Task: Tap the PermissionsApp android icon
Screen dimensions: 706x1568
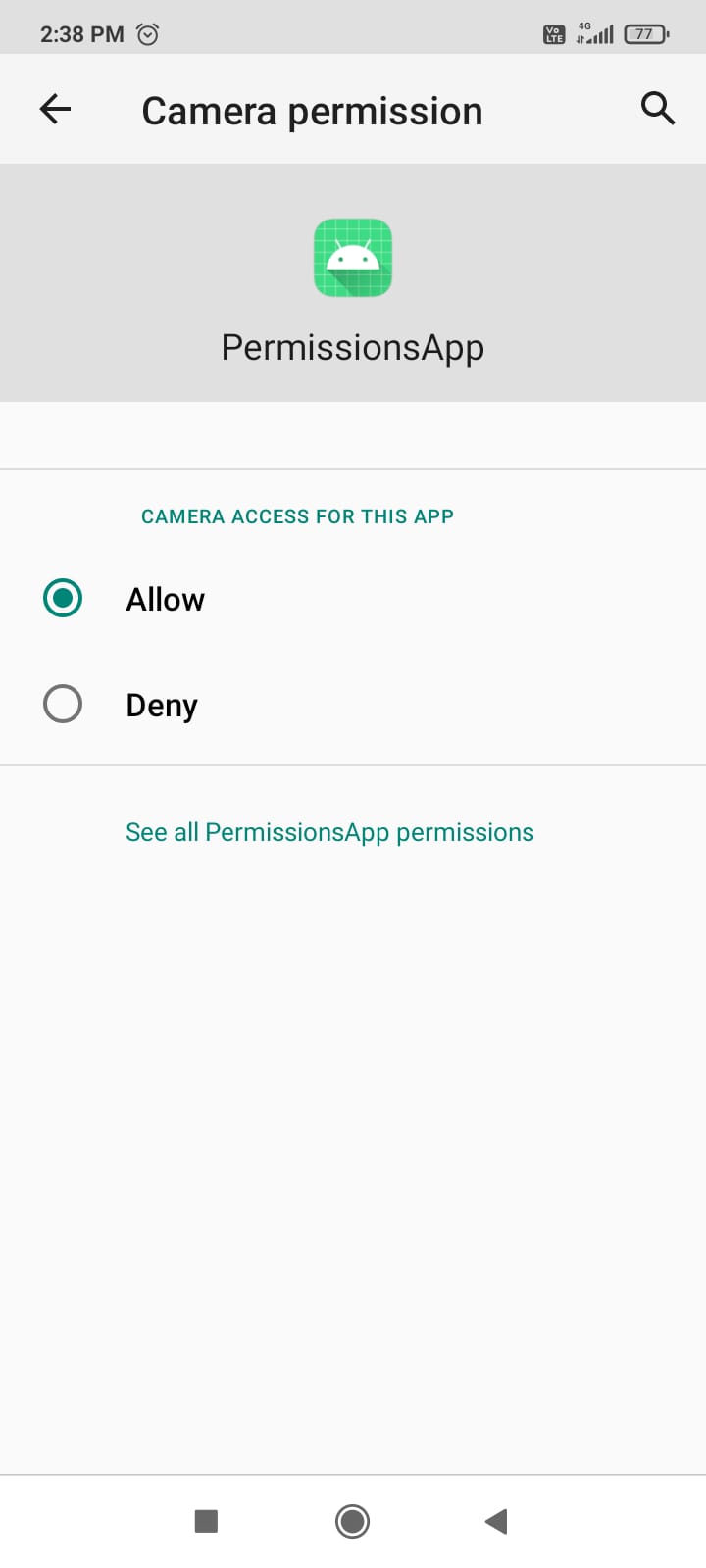Action: pos(353,258)
